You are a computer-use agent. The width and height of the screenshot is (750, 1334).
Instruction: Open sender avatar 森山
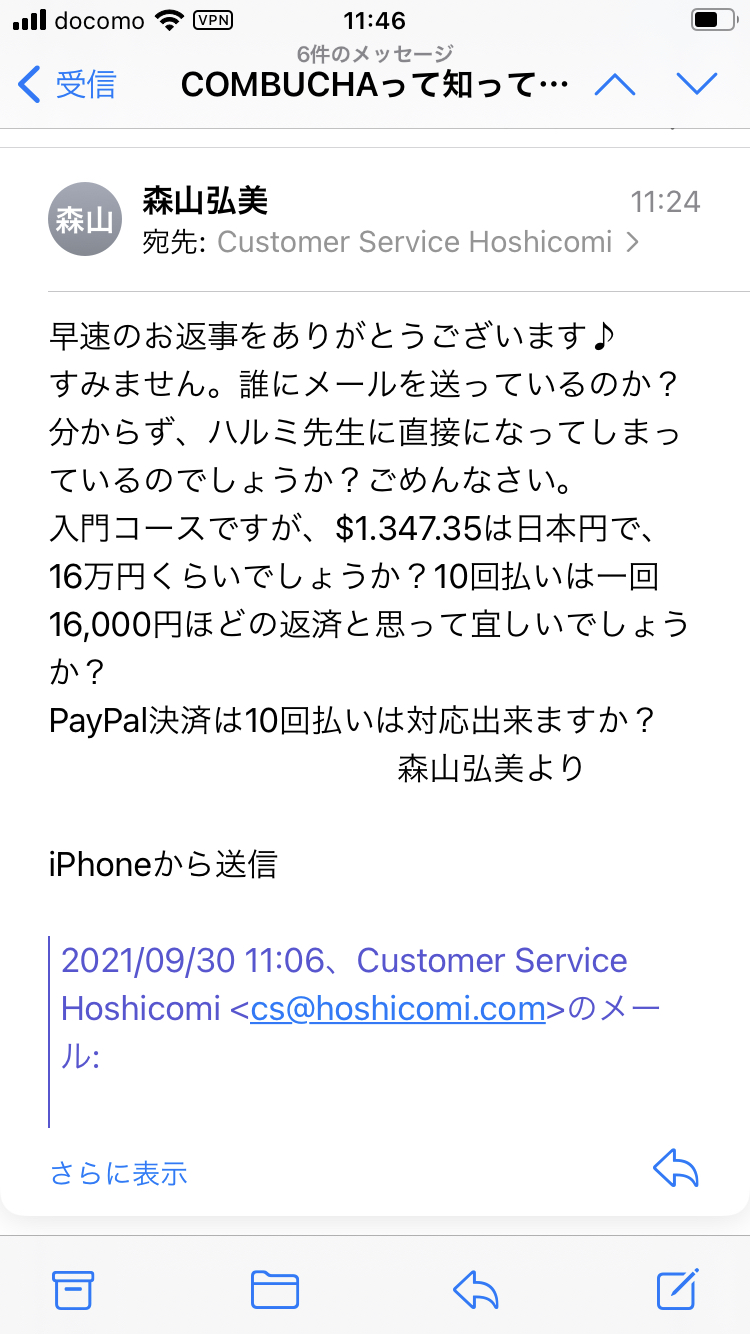85,219
